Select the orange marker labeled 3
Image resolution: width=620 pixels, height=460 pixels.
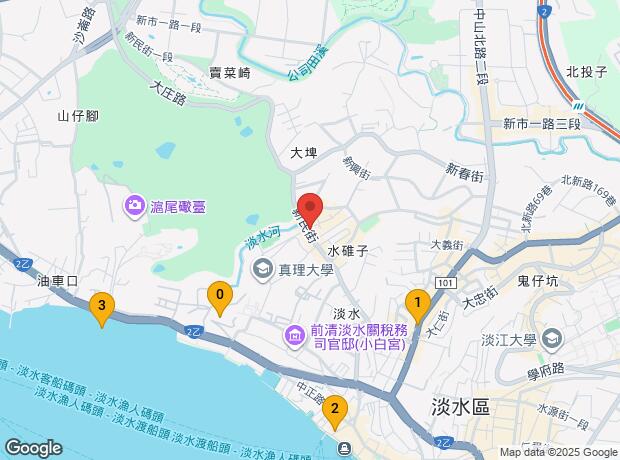pos(100,307)
